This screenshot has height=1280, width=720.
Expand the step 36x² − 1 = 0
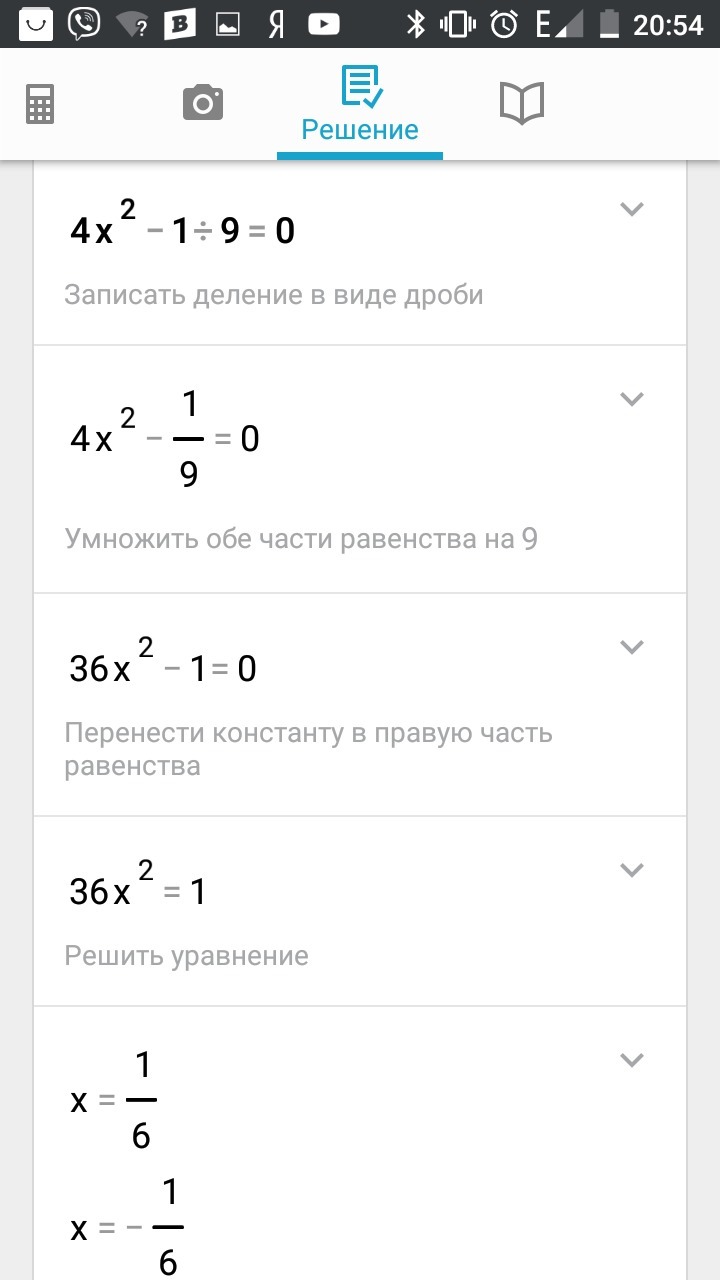pyautogui.click(x=631, y=647)
